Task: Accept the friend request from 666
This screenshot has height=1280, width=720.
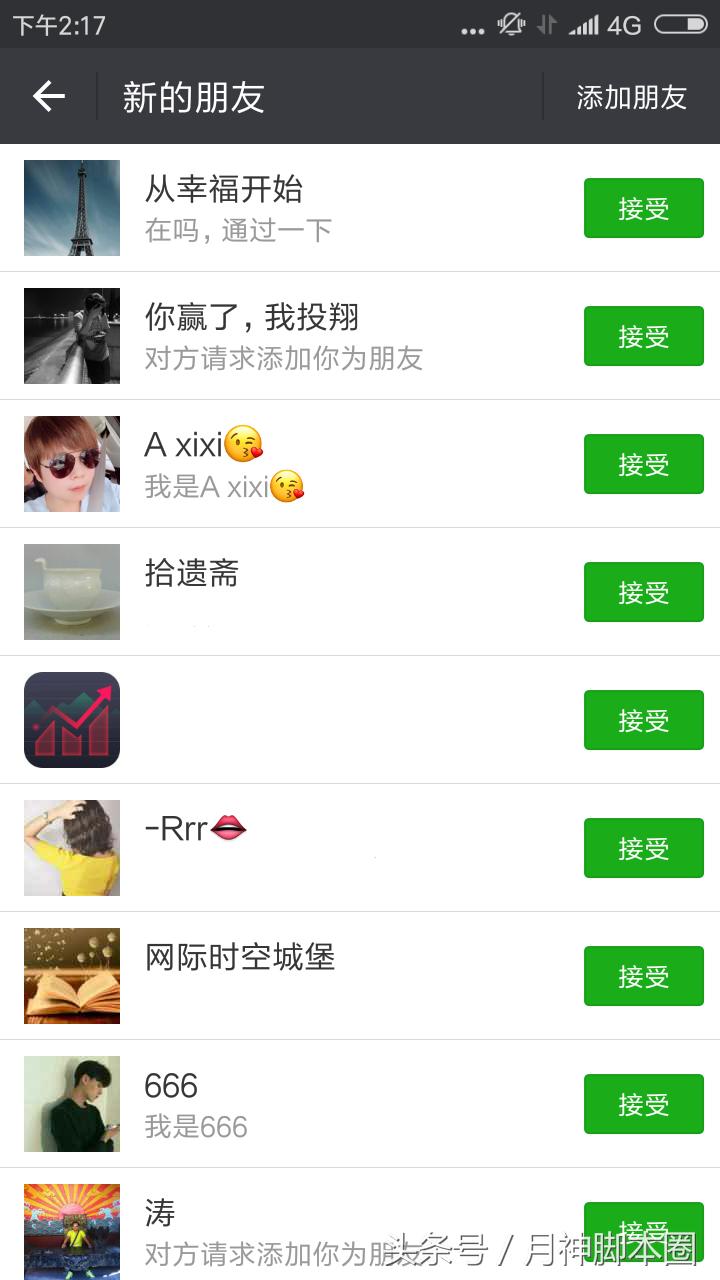Action: [x=643, y=1104]
